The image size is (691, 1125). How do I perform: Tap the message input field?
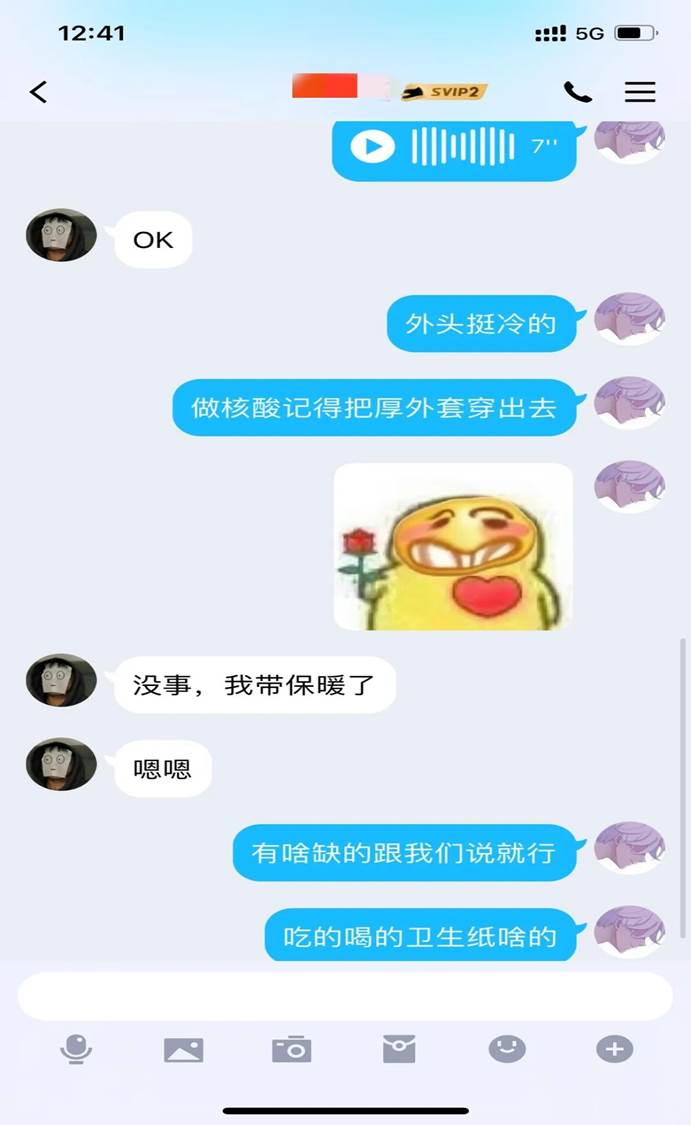[x=345, y=996]
